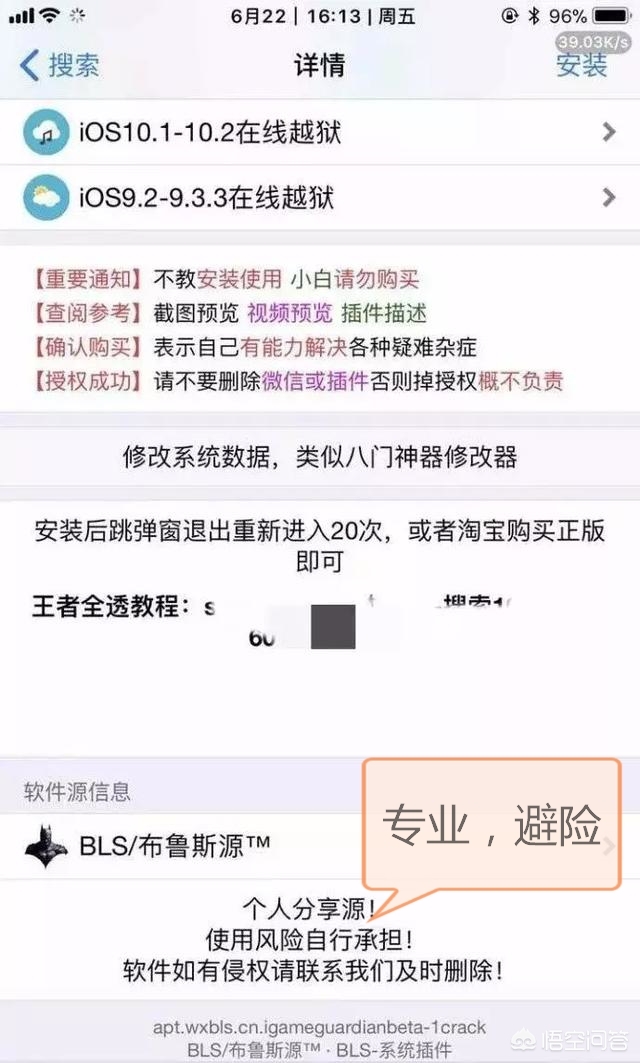640x1063 pixels.
Task: Open iOS10.1-10.2在线越狱 row
Action: click(320, 132)
